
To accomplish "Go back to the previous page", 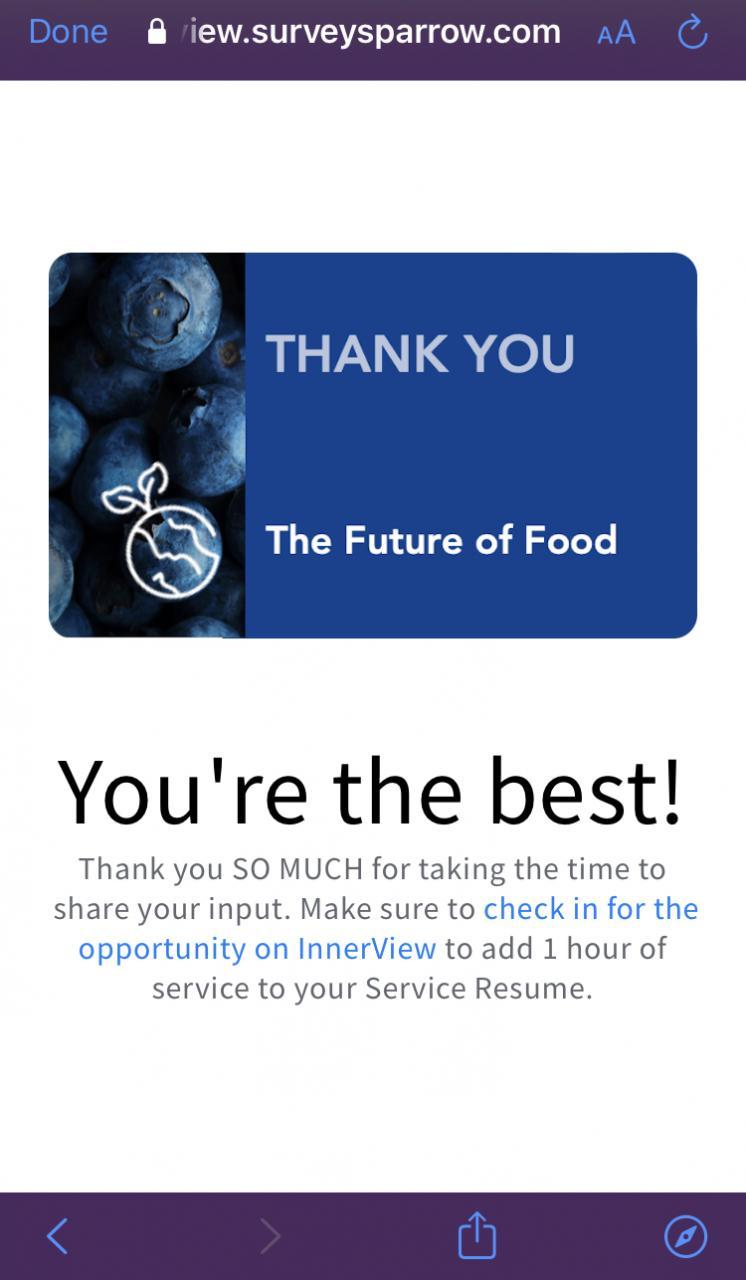I will tap(58, 1237).
